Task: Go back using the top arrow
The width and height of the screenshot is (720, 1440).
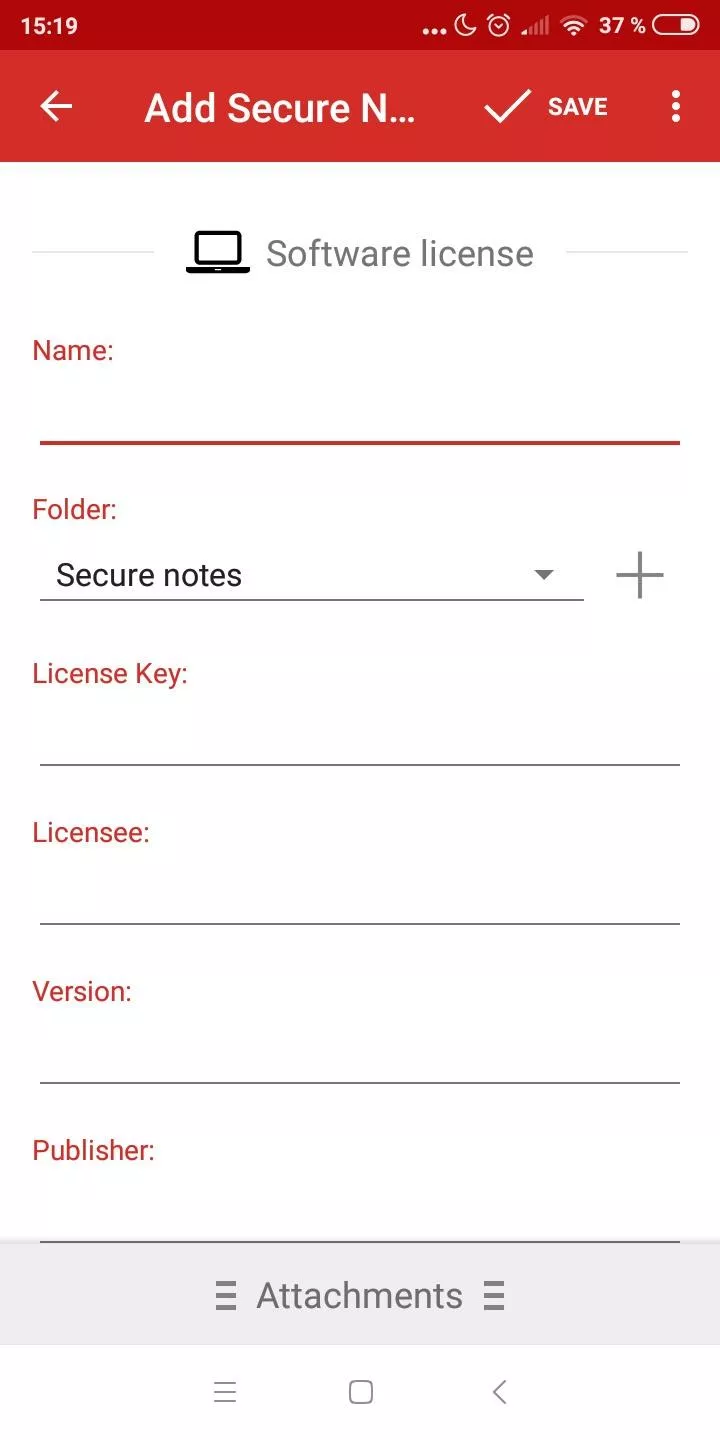Action: [56, 106]
